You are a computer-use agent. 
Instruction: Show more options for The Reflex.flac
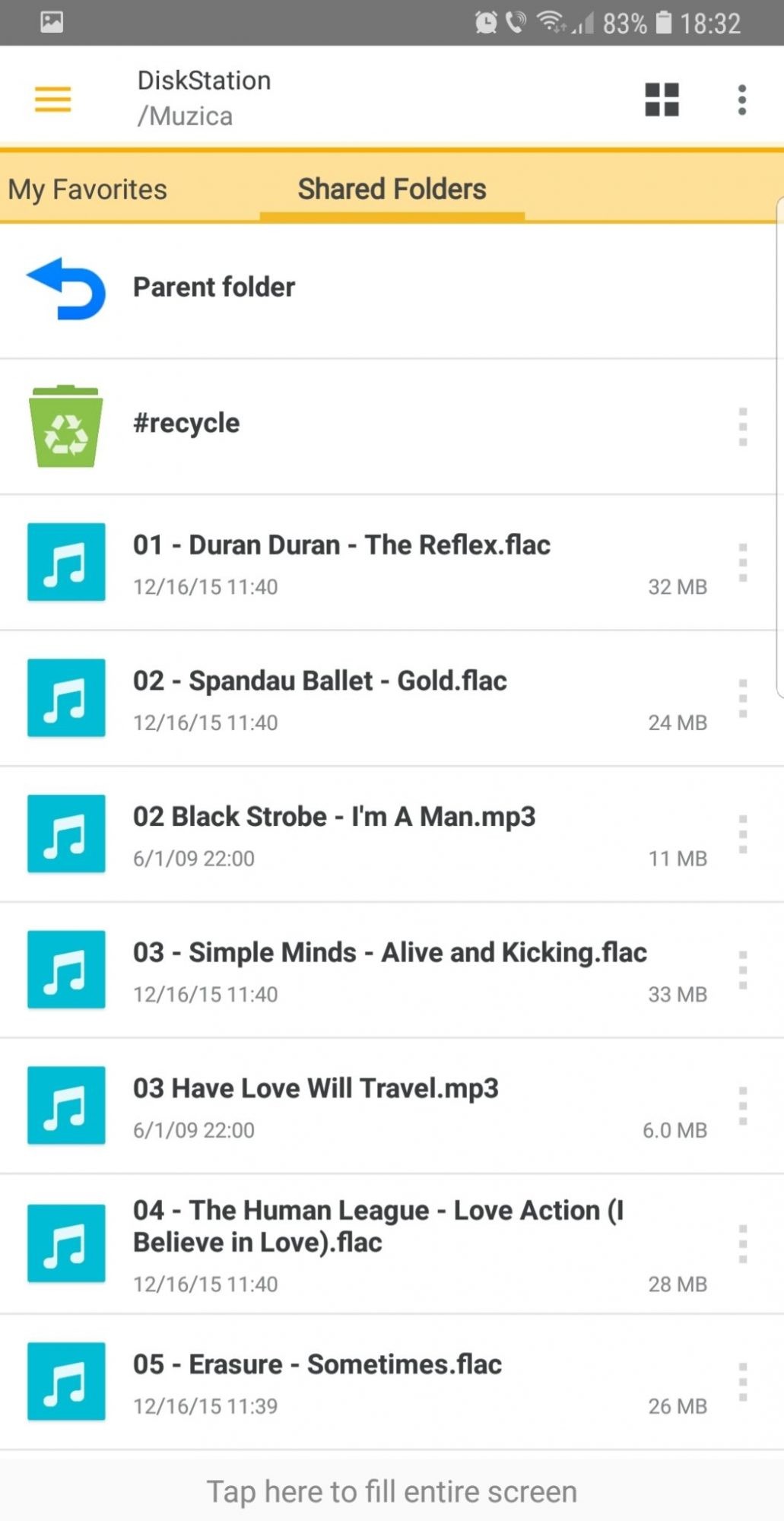tap(743, 563)
